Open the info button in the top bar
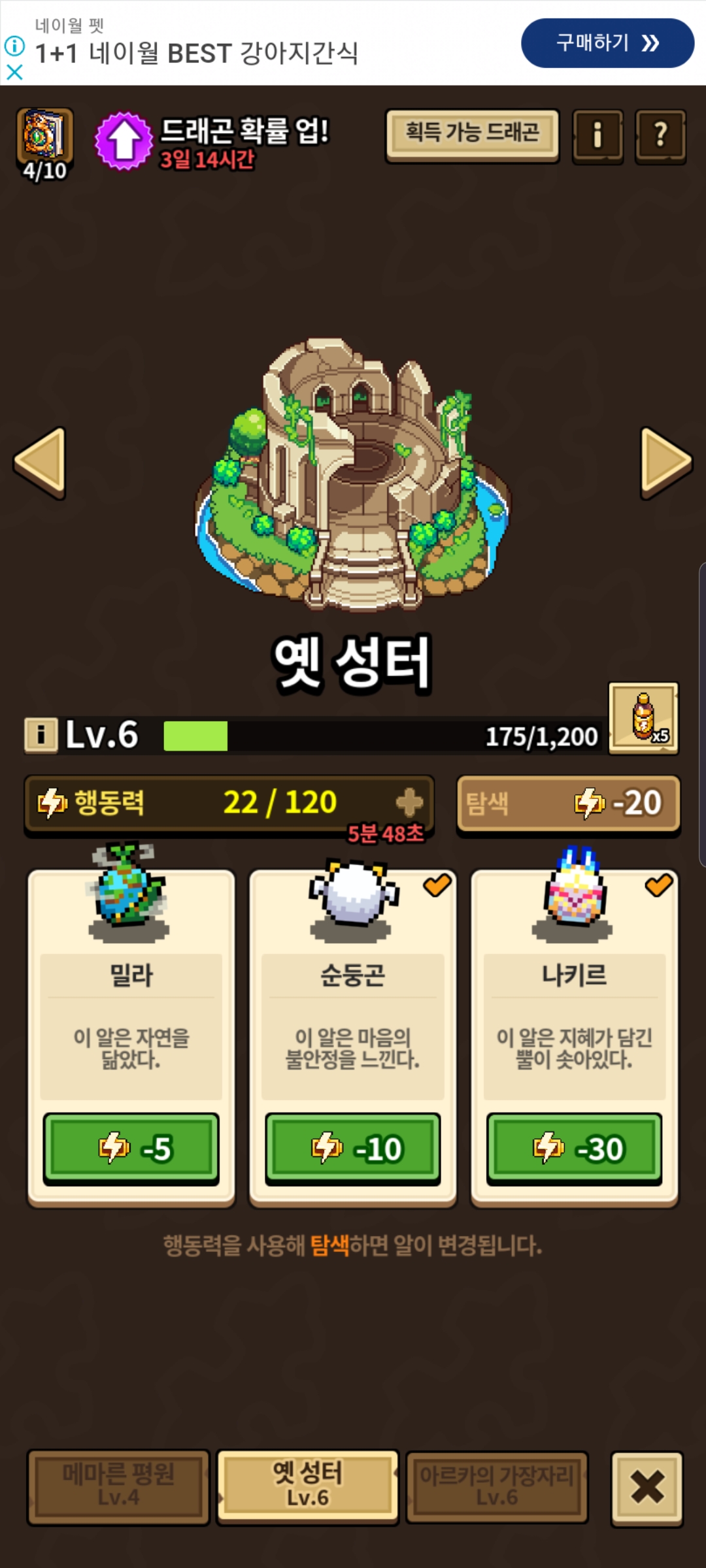The height and width of the screenshot is (1568, 706). 597,136
